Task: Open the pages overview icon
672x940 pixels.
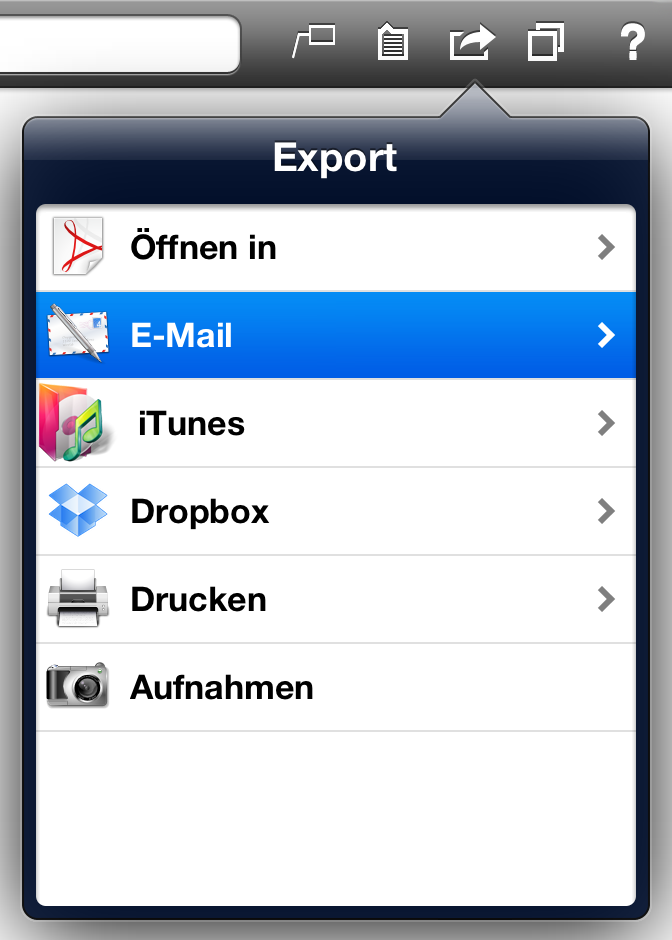Action: [545, 43]
